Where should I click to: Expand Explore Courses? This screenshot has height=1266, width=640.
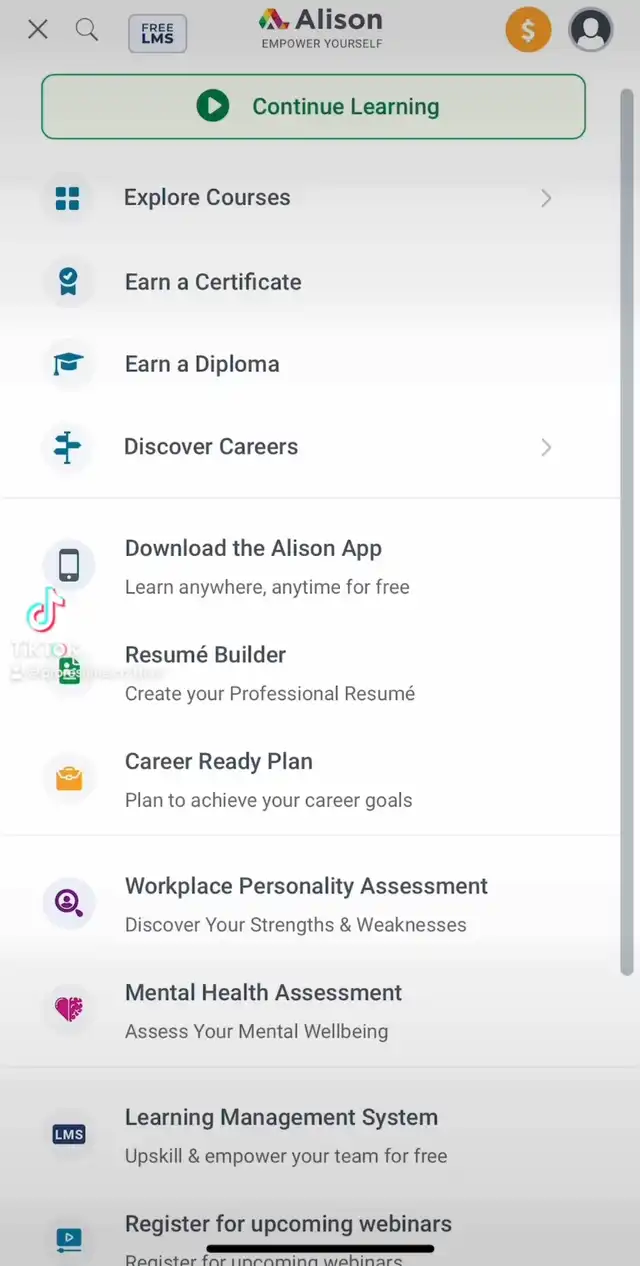[300, 198]
